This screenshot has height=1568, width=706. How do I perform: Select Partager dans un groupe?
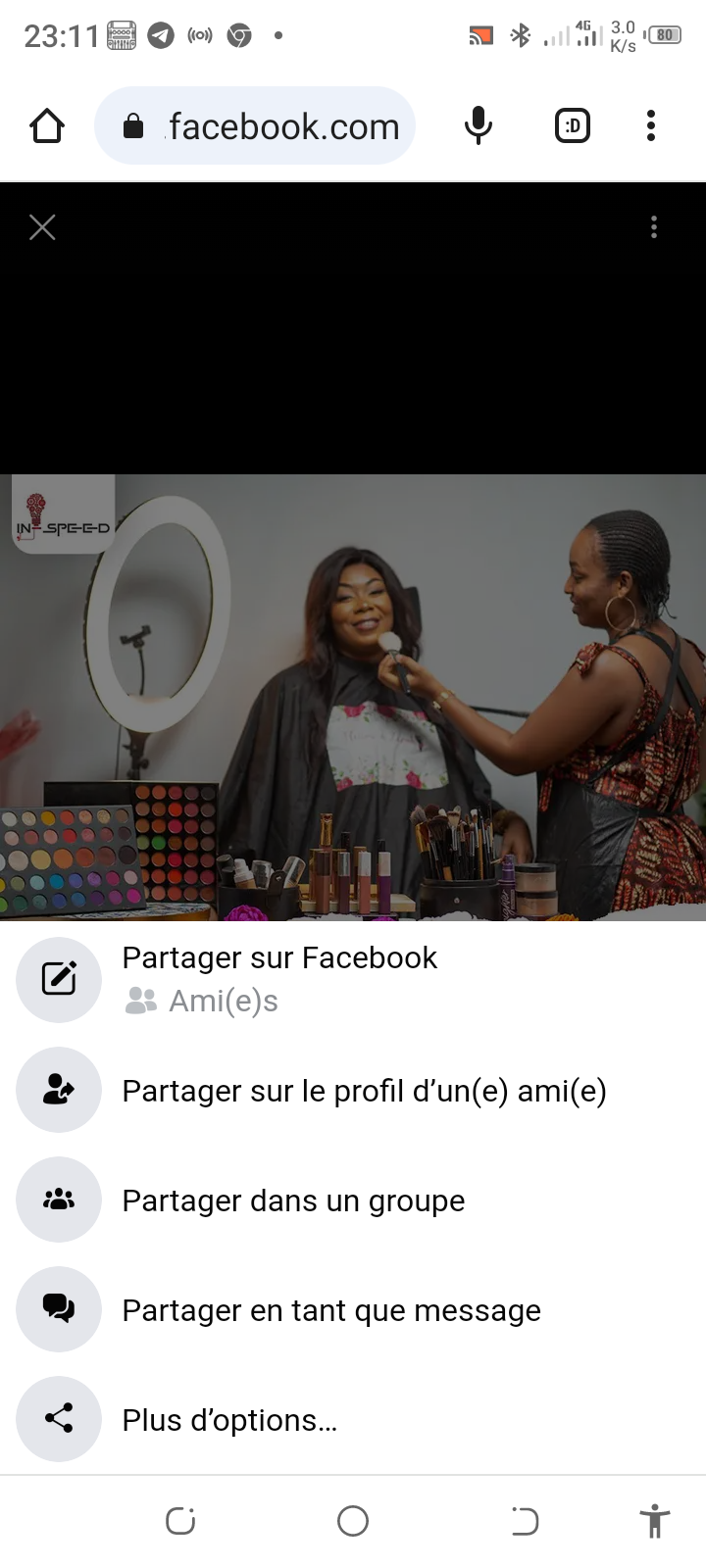click(292, 1200)
